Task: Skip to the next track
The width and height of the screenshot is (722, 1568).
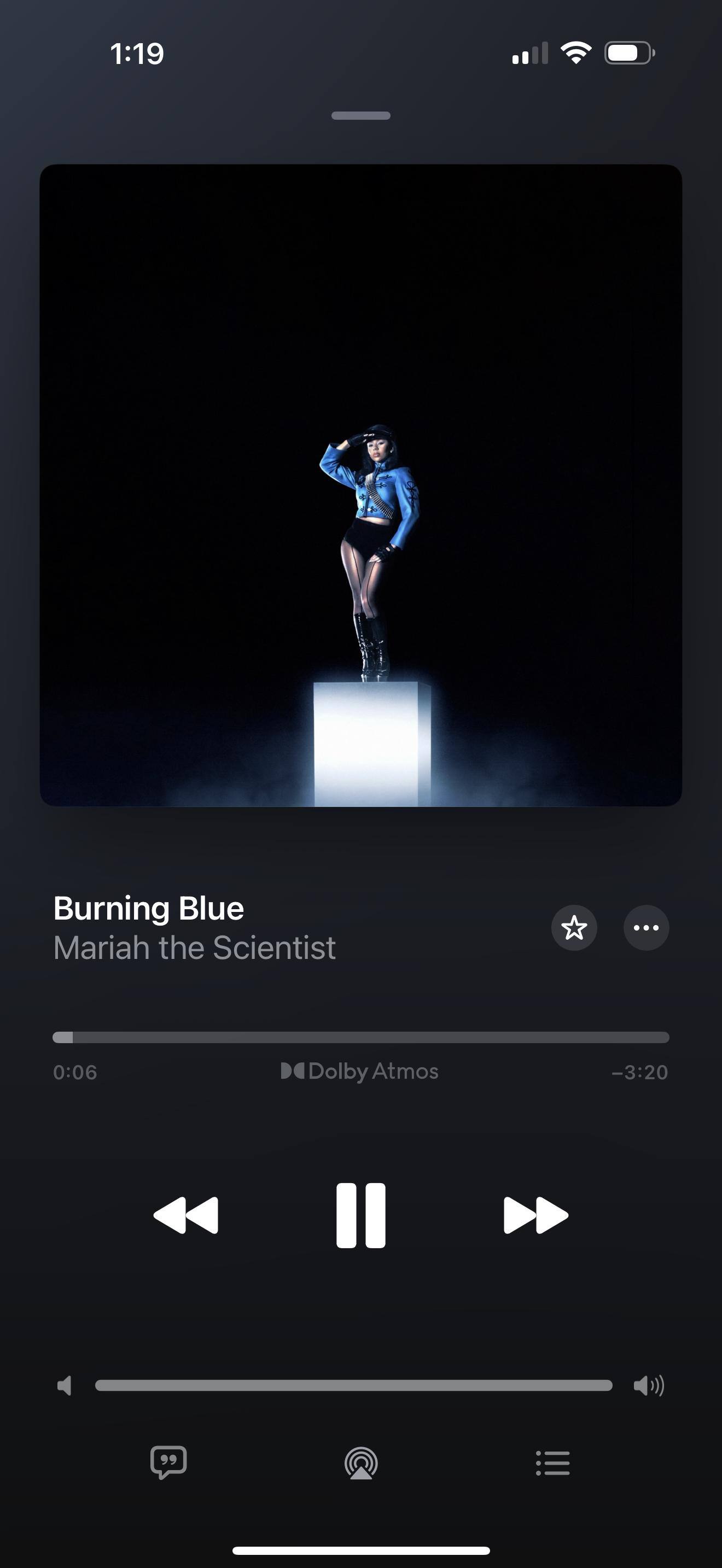Action: click(x=535, y=1215)
